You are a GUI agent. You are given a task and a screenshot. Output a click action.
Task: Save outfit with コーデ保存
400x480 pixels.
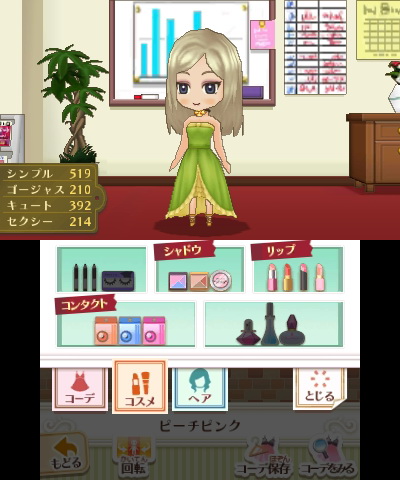coord(263,459)
